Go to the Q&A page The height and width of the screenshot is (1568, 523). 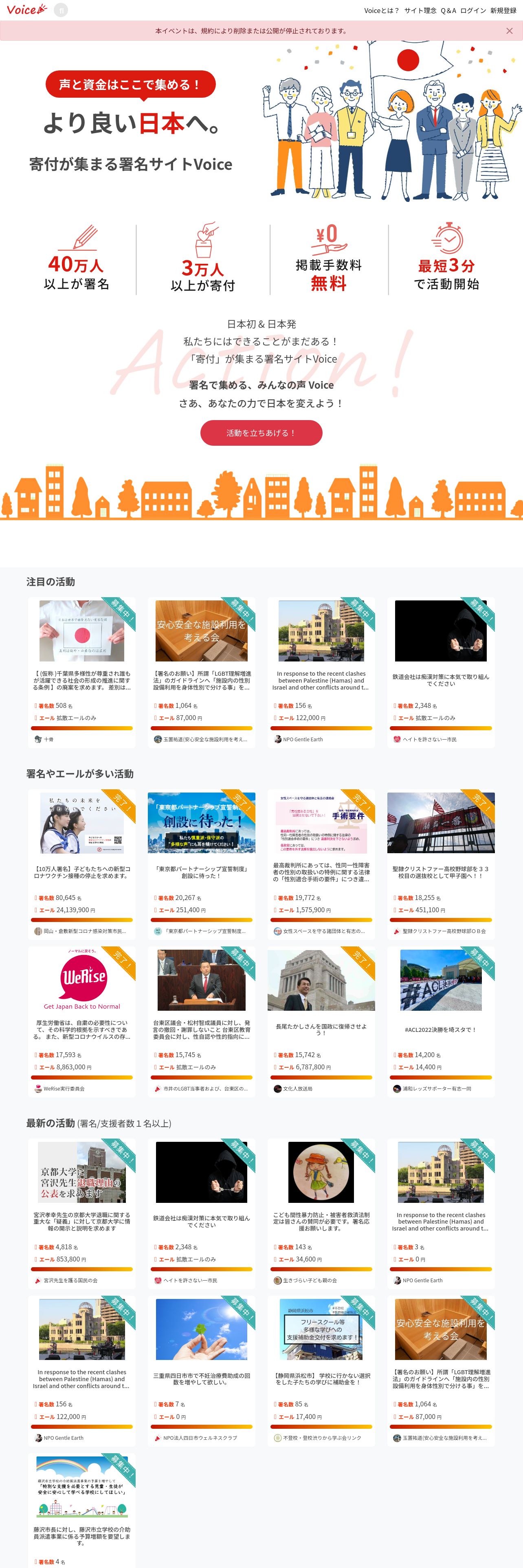448,10
